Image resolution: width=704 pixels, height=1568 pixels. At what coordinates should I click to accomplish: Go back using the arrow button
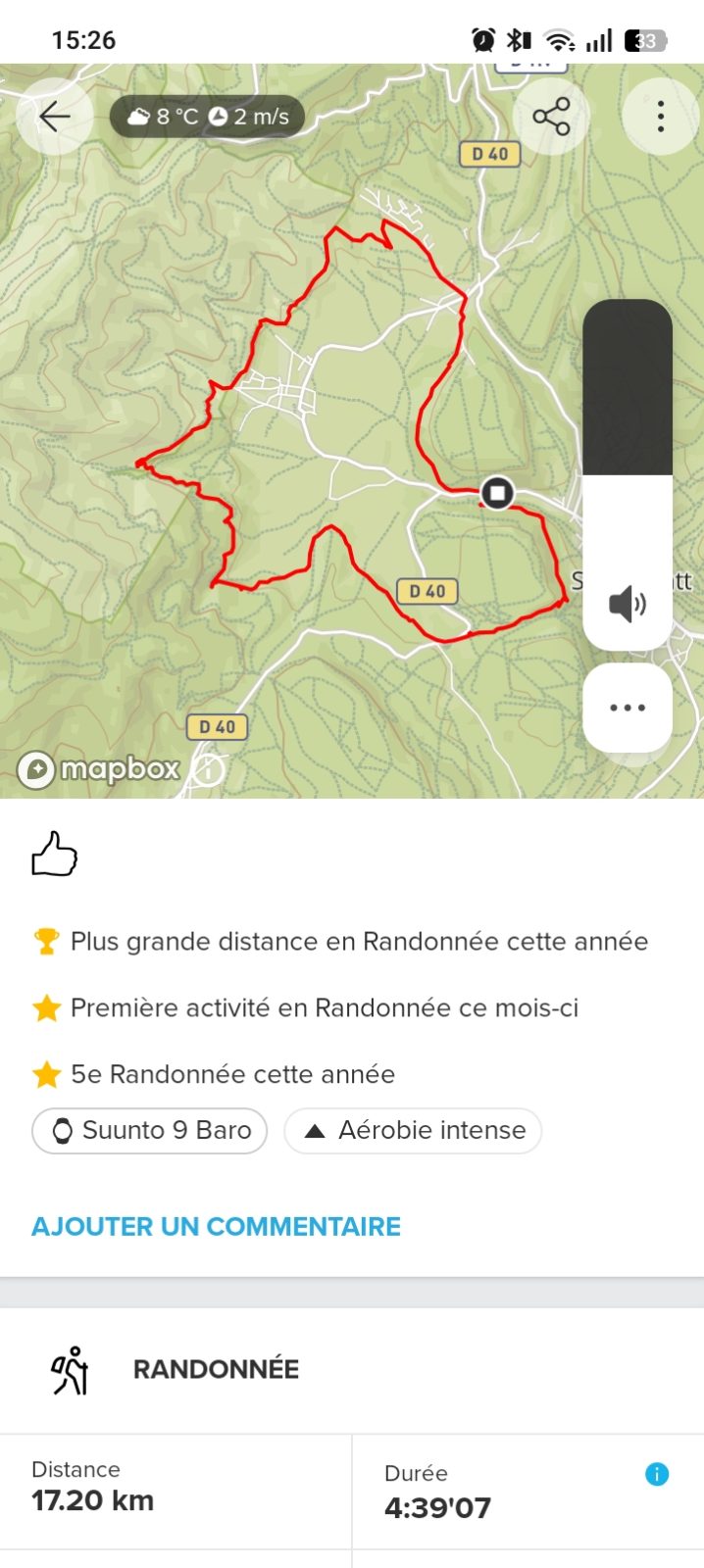pyautogui.click(x=55, y=117)
